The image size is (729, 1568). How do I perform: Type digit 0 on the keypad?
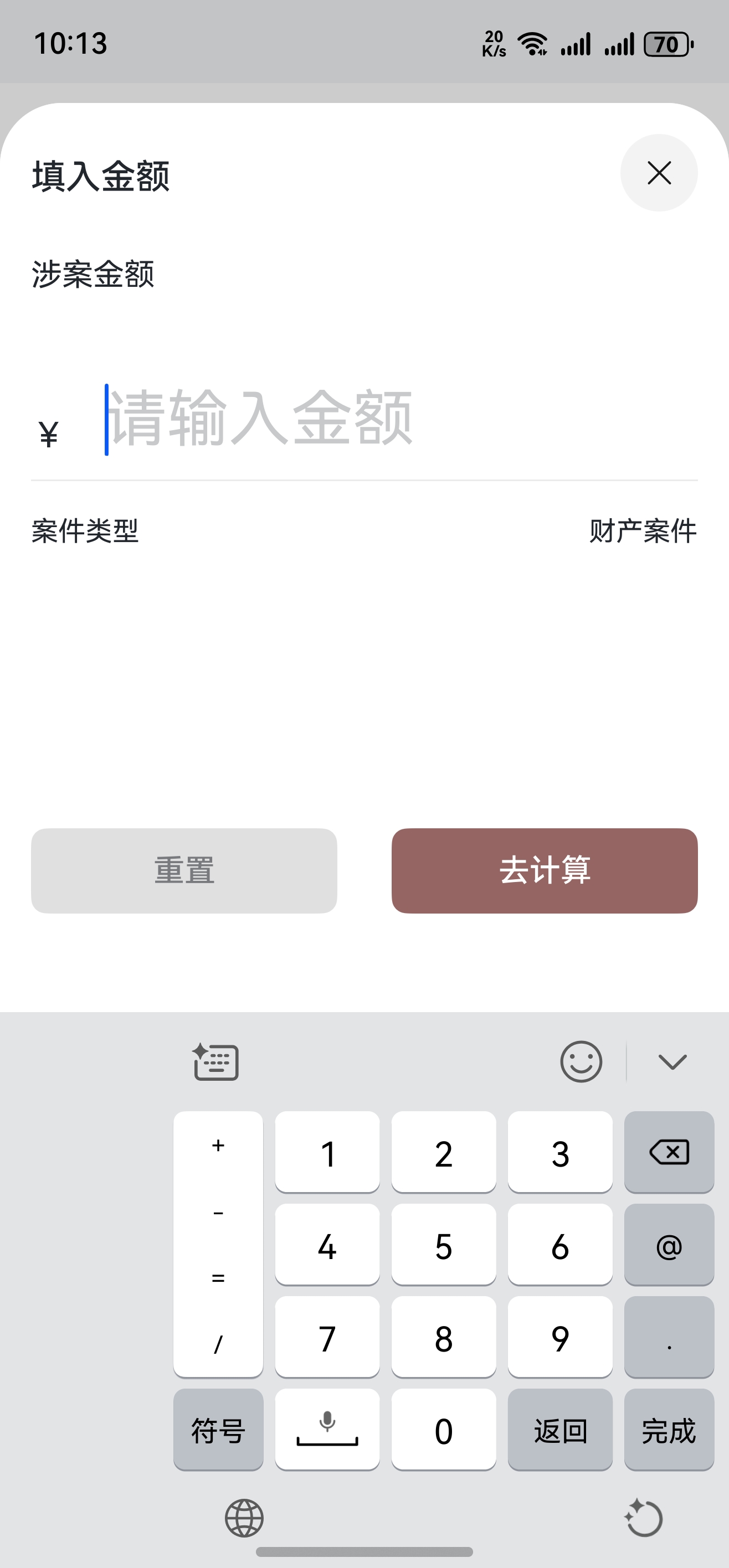pyautogui.click(x=443, y=1430)
